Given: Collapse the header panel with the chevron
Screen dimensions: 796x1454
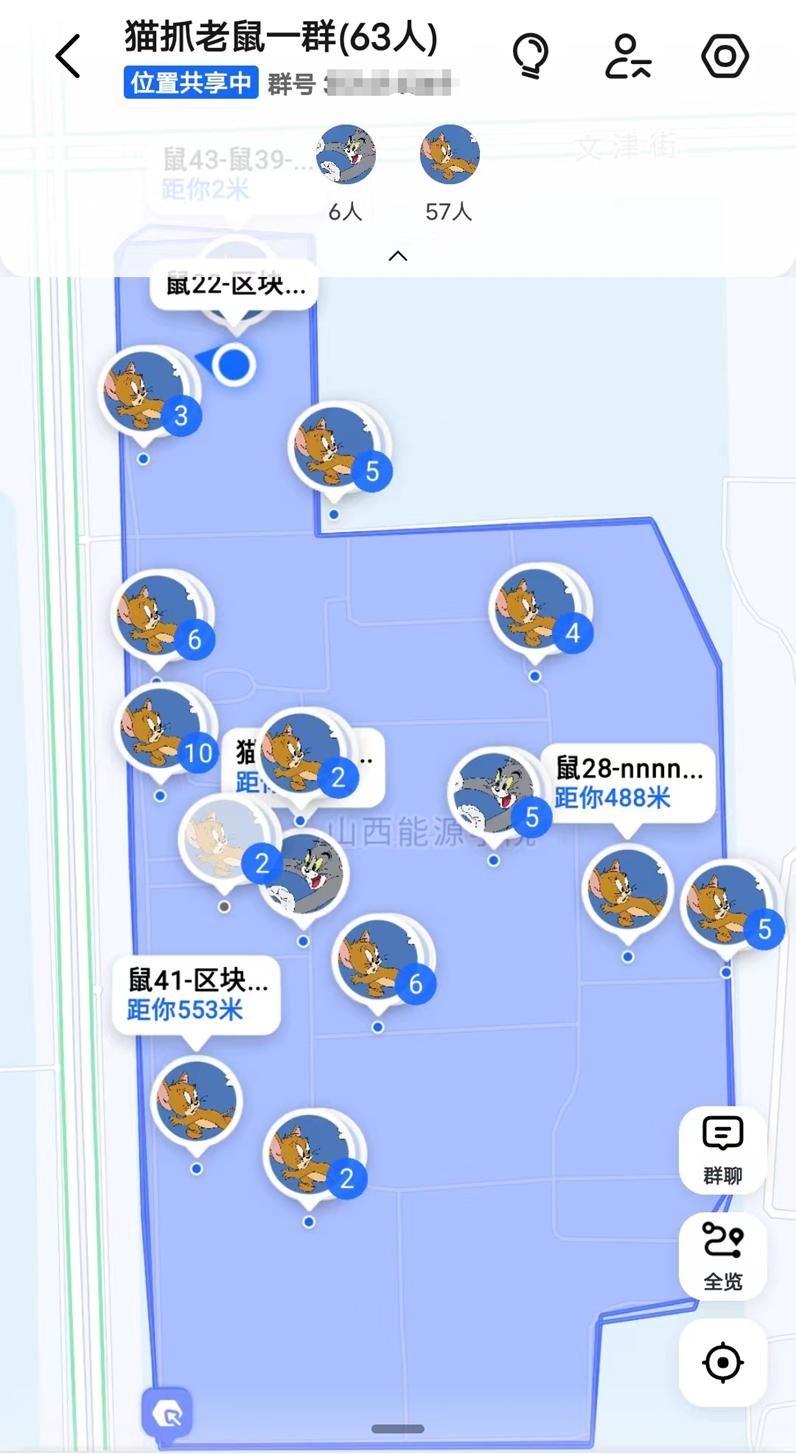Looking at the screenshot, I should coord(398,256).
